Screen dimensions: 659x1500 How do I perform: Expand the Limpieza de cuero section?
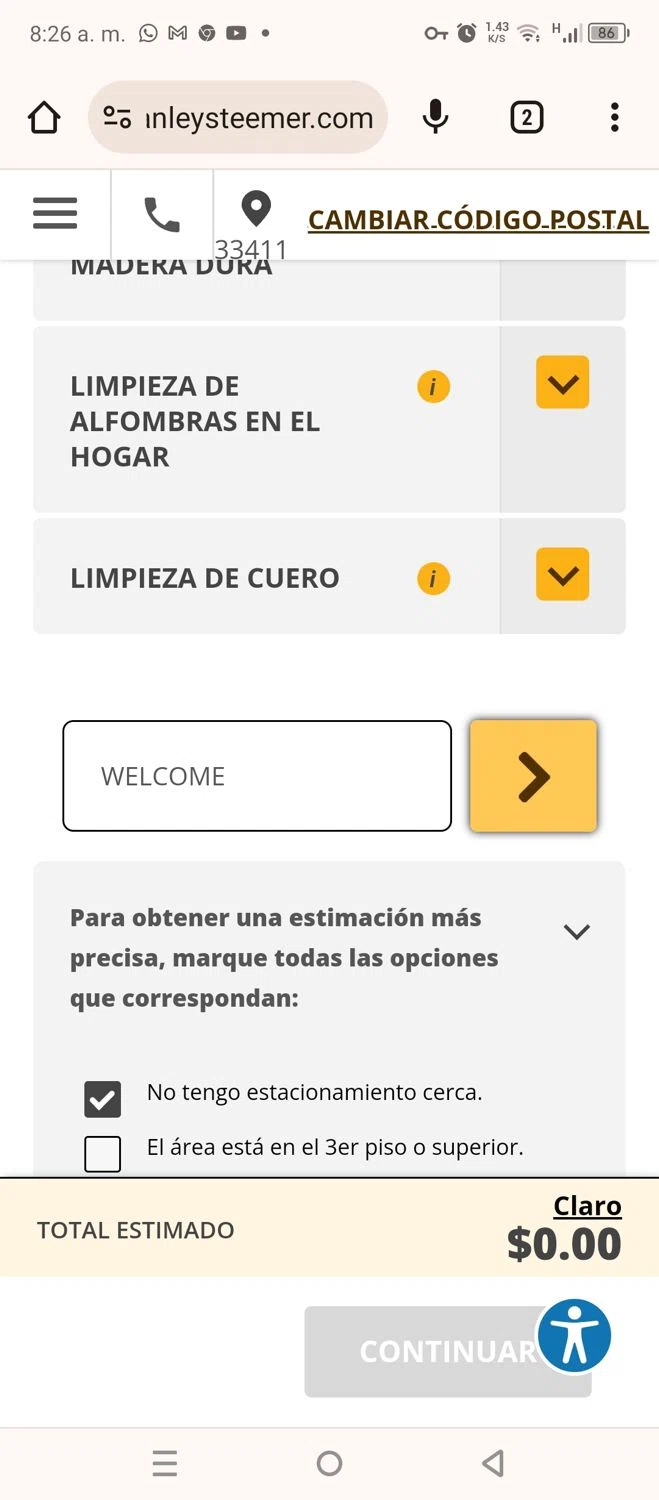point(562,575)
